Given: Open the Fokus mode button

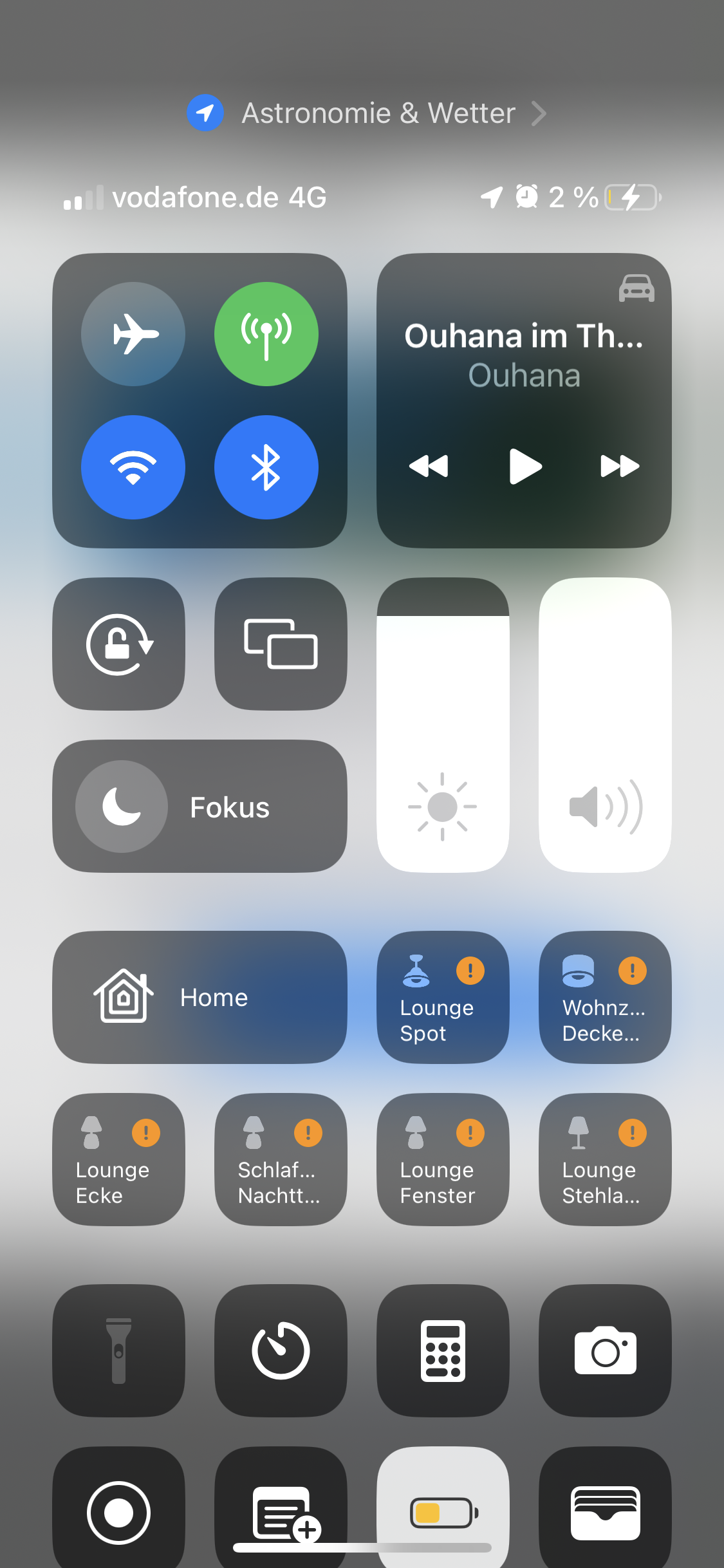Looking at the screenshot, I should pos(200,807).
